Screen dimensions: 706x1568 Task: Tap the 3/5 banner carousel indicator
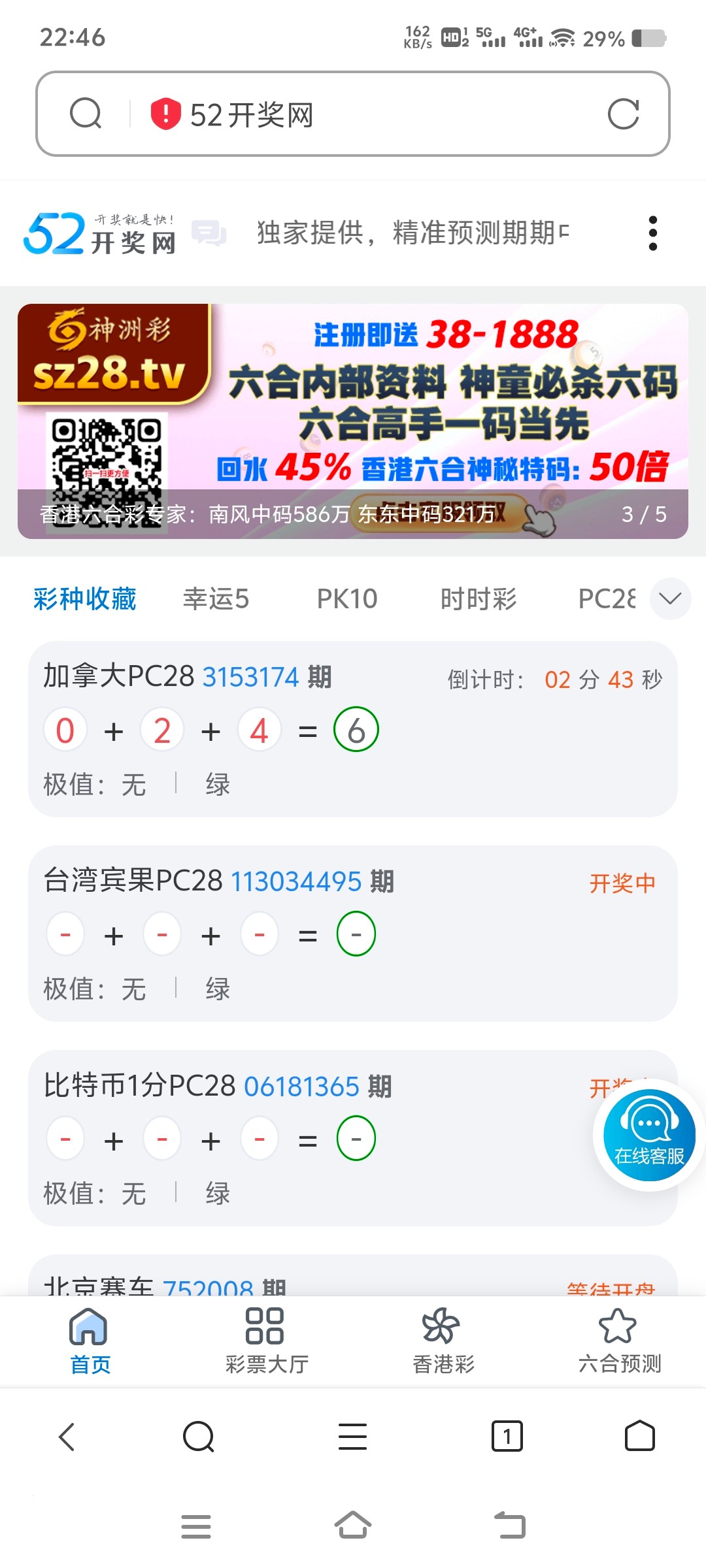coord(643,515)
